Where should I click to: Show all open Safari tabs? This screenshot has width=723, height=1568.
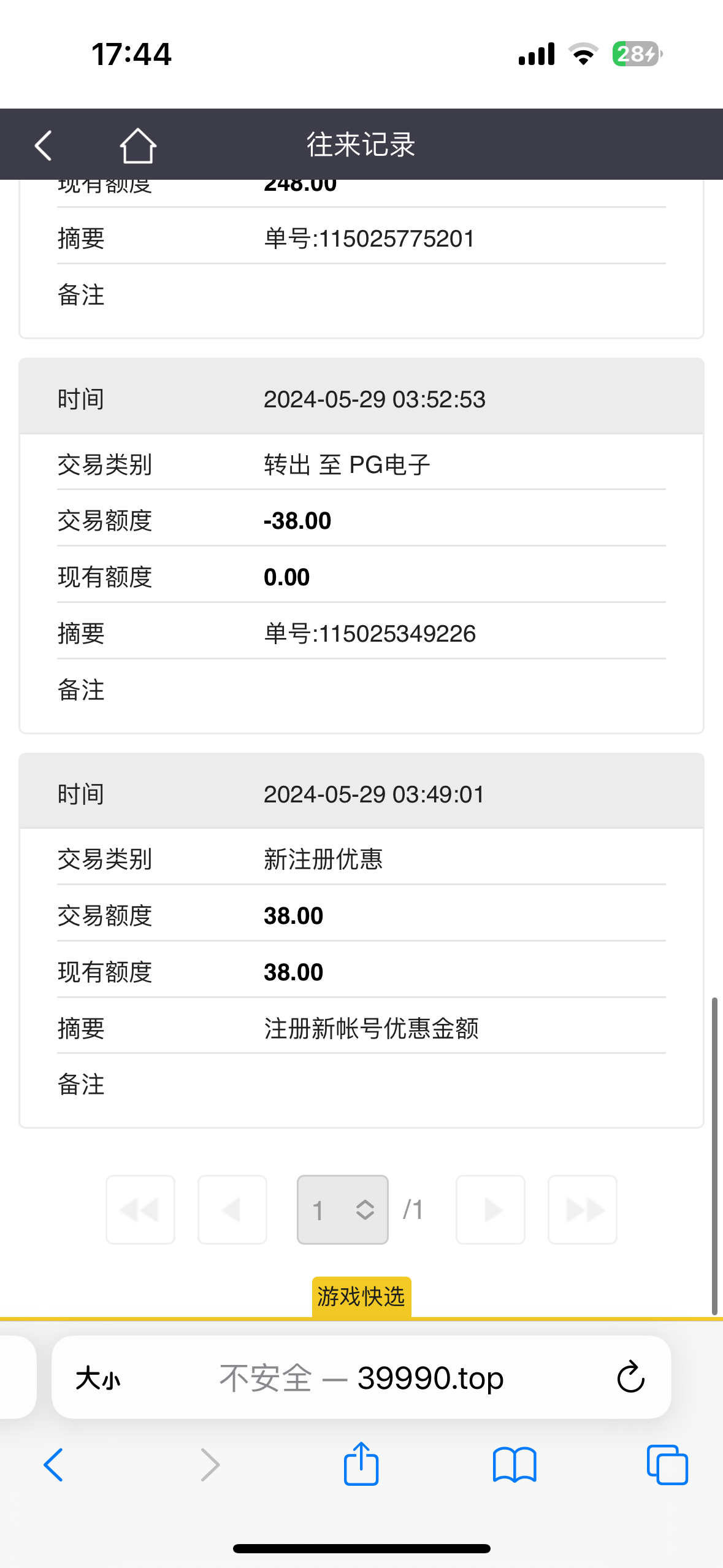[x=667, y=1464]
